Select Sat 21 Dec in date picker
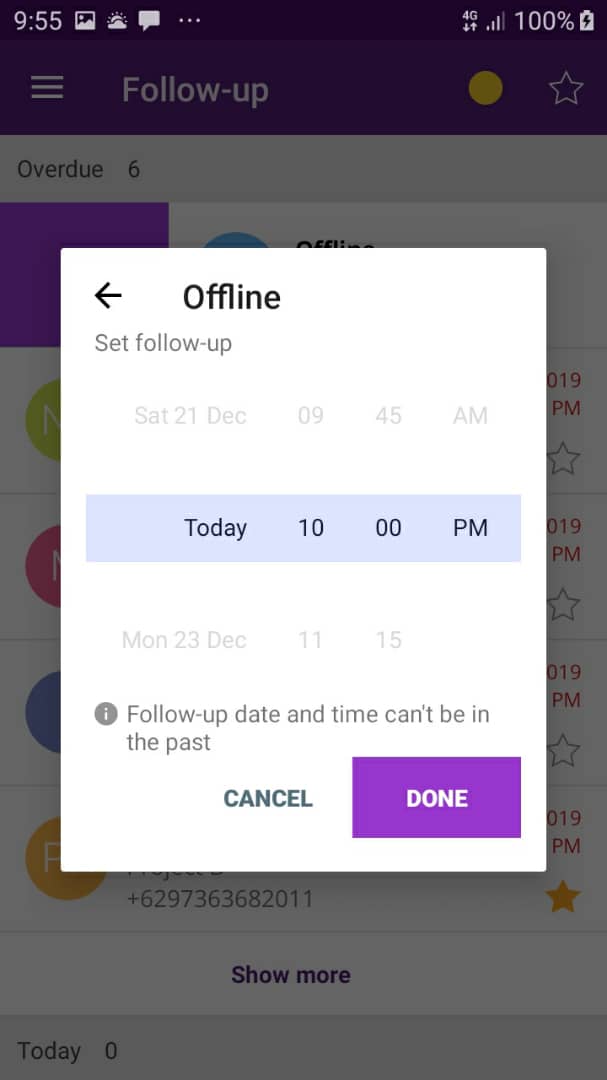The width and height of the screenshot is (607, 1080). (190, 416)
